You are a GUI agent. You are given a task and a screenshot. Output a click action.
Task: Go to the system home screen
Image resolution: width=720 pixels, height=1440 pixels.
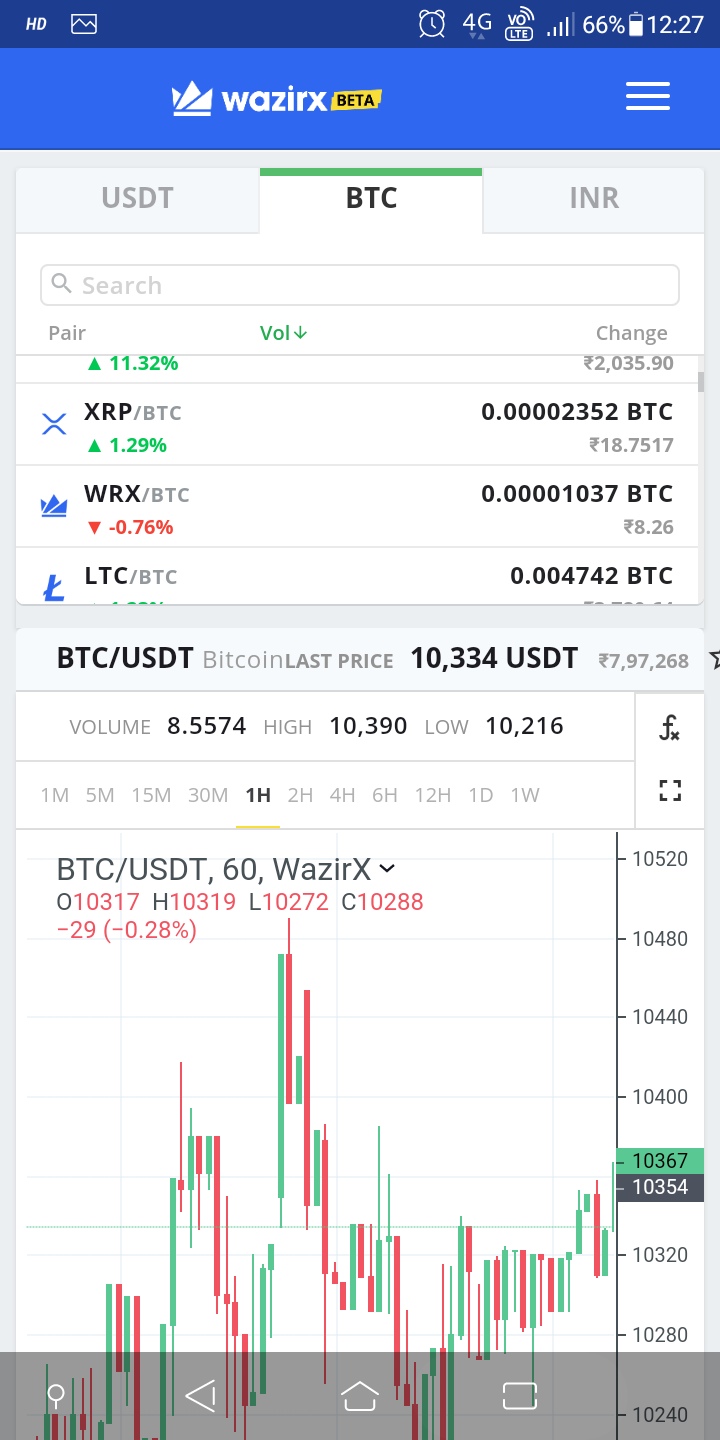point(360,1395)
